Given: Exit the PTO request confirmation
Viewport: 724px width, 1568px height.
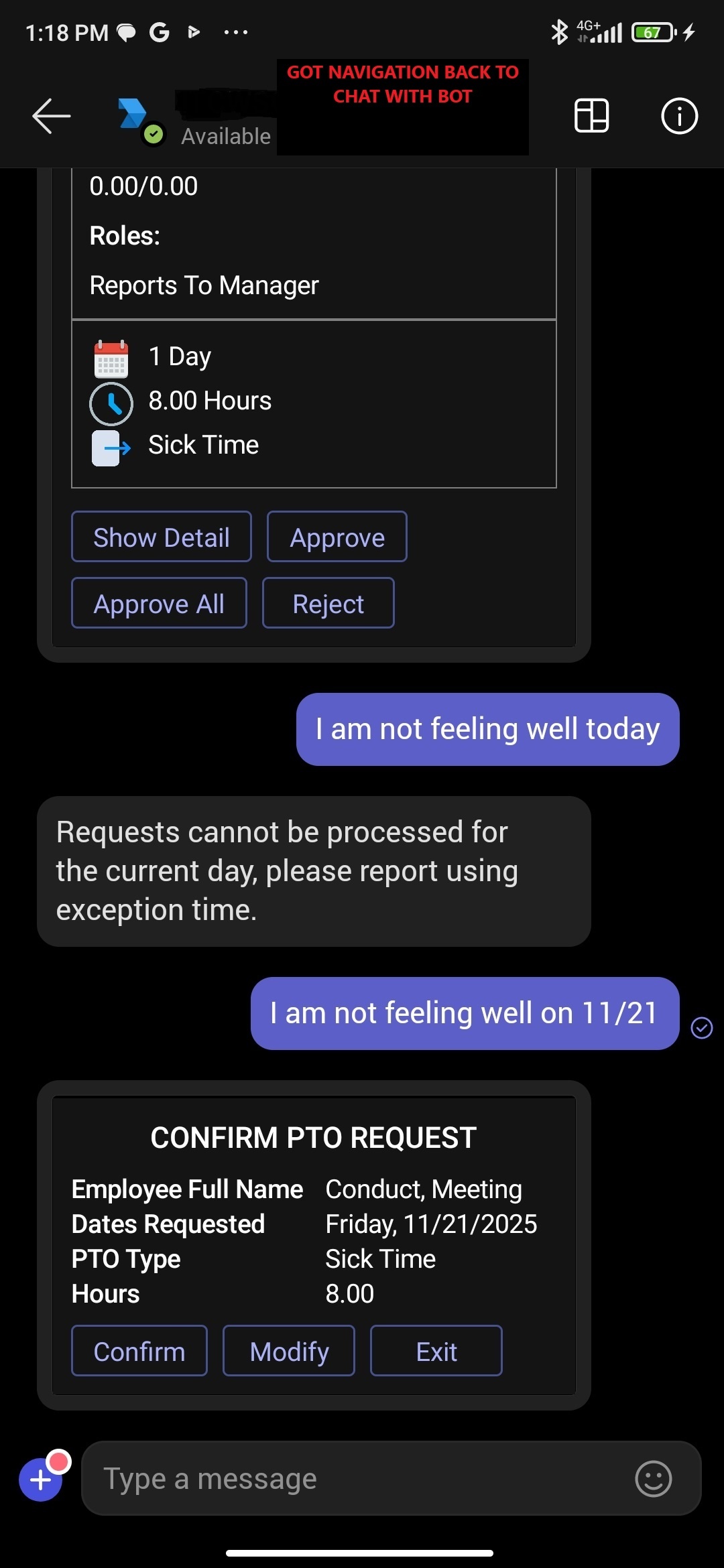Looking at the screenshot, I should pos(436,1351).
